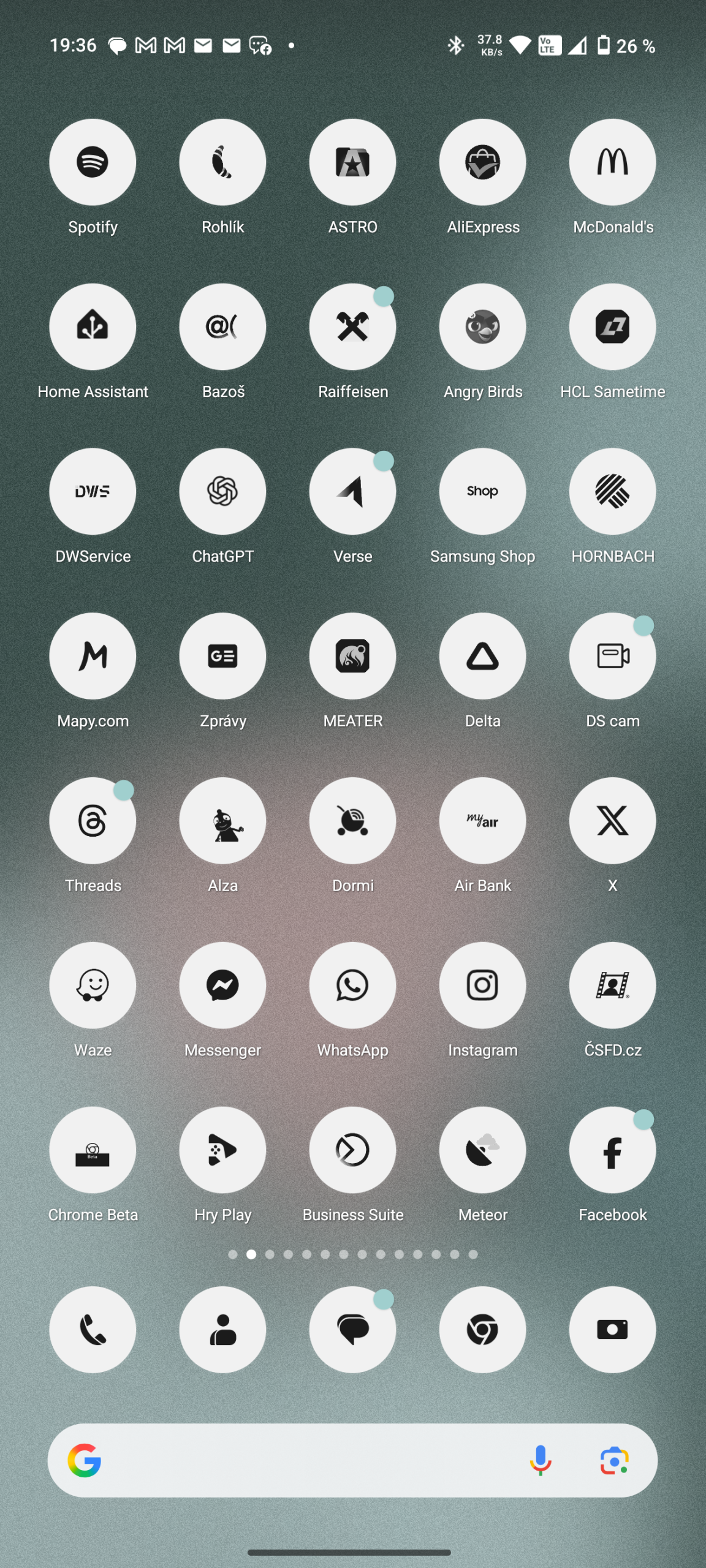The height and width of the screenshot is (1568, 706).
Task: Open WhatsApp
Action: [x=352, y=986]
